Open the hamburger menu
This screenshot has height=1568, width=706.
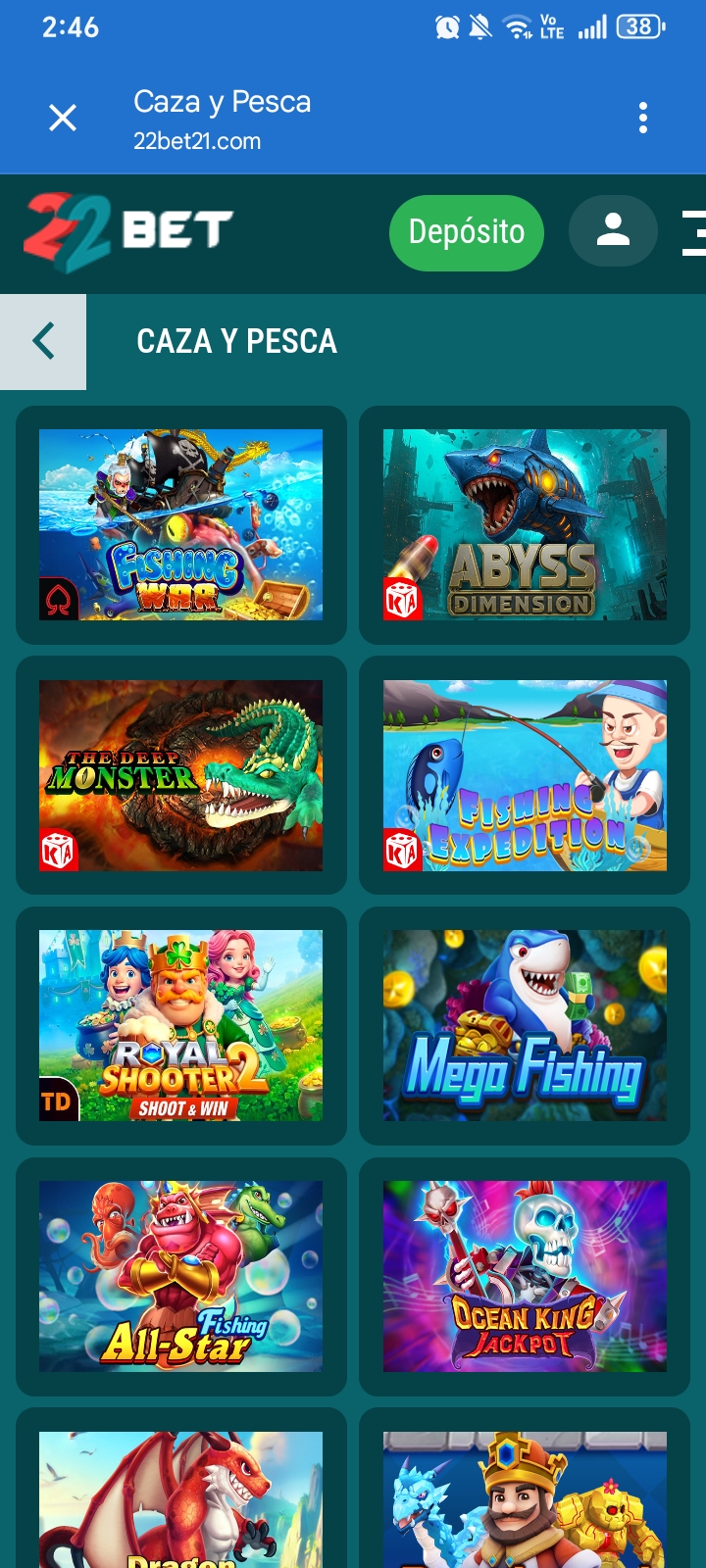693,232
